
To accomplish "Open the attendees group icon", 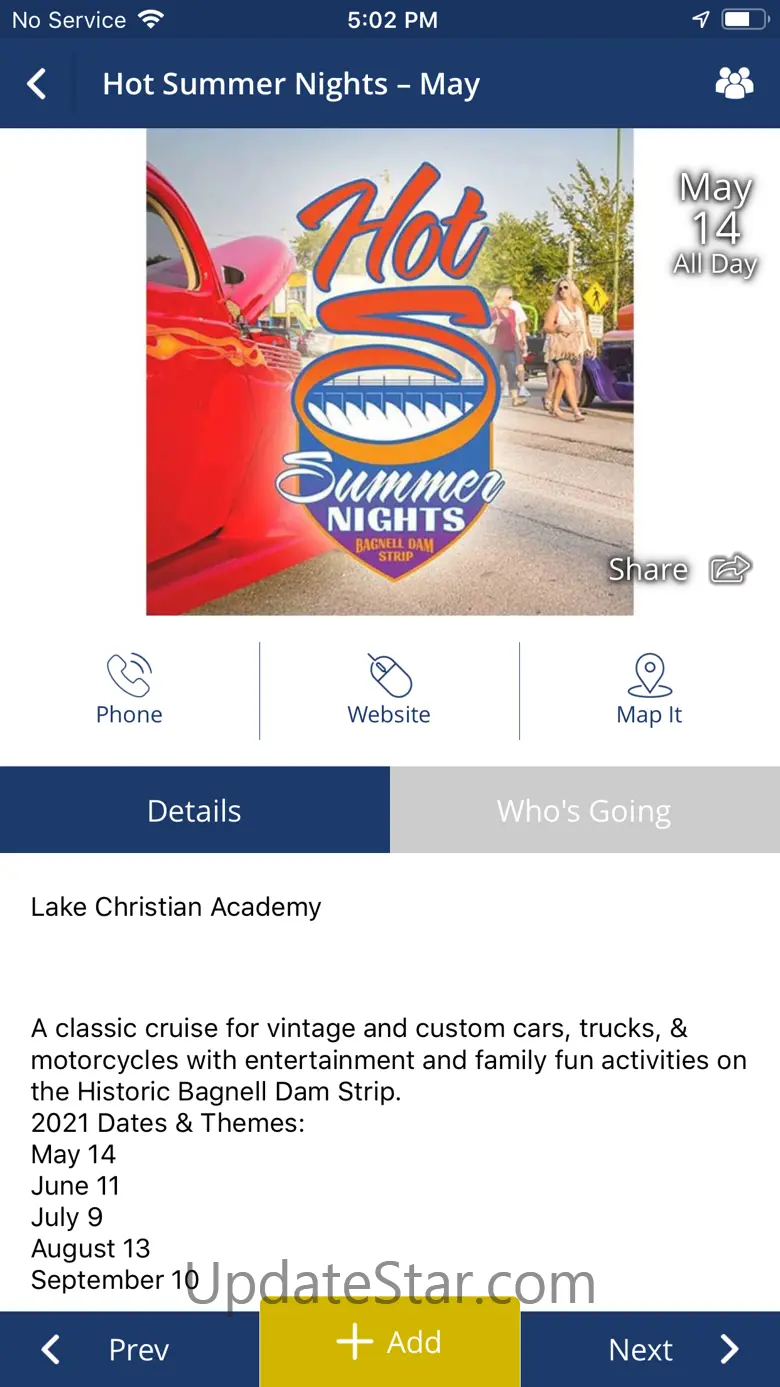I will tap(734, 84).
